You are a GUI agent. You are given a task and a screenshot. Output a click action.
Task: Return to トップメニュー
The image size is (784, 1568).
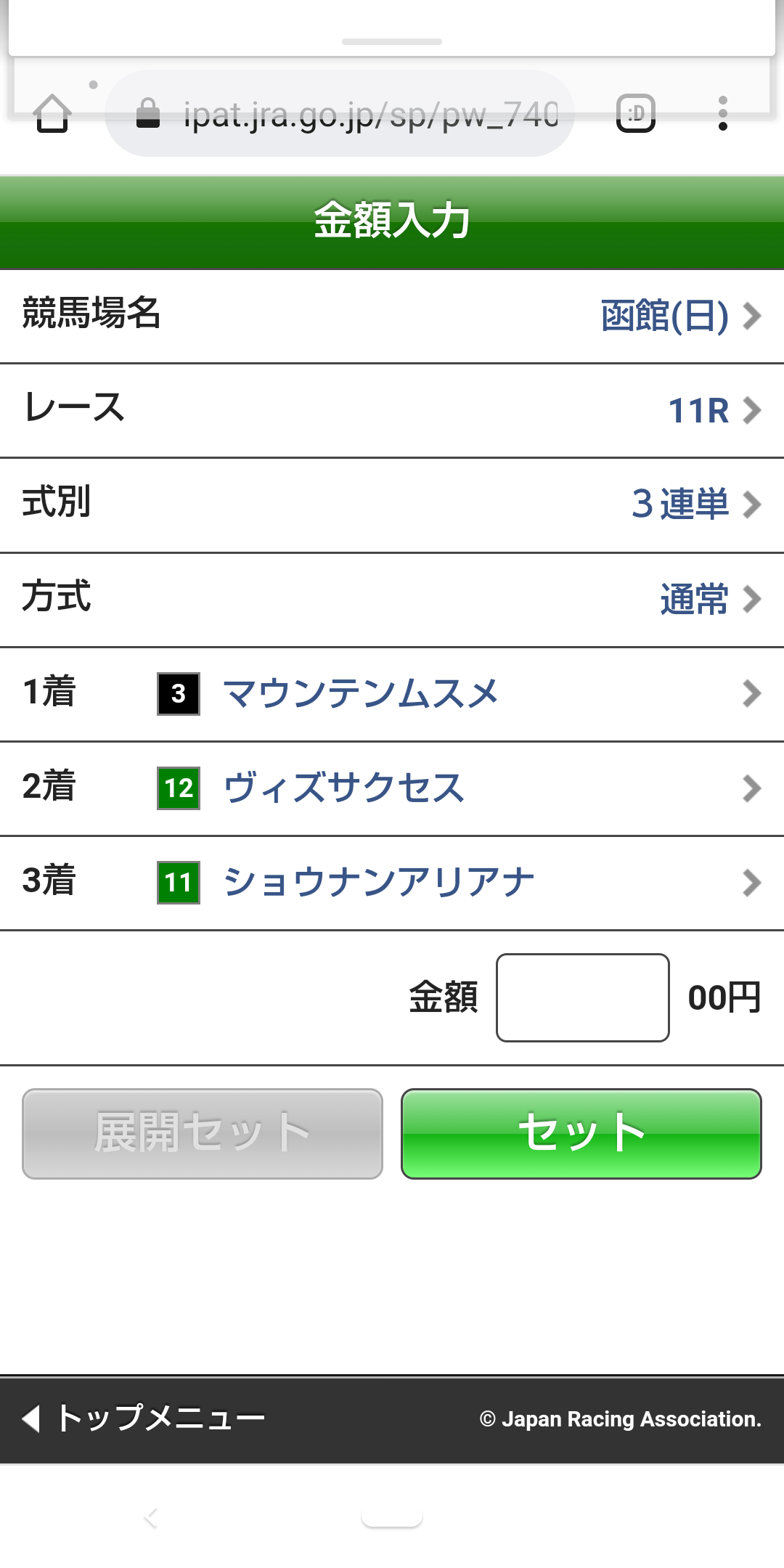pyautogui.click(x=145, y=1418)
